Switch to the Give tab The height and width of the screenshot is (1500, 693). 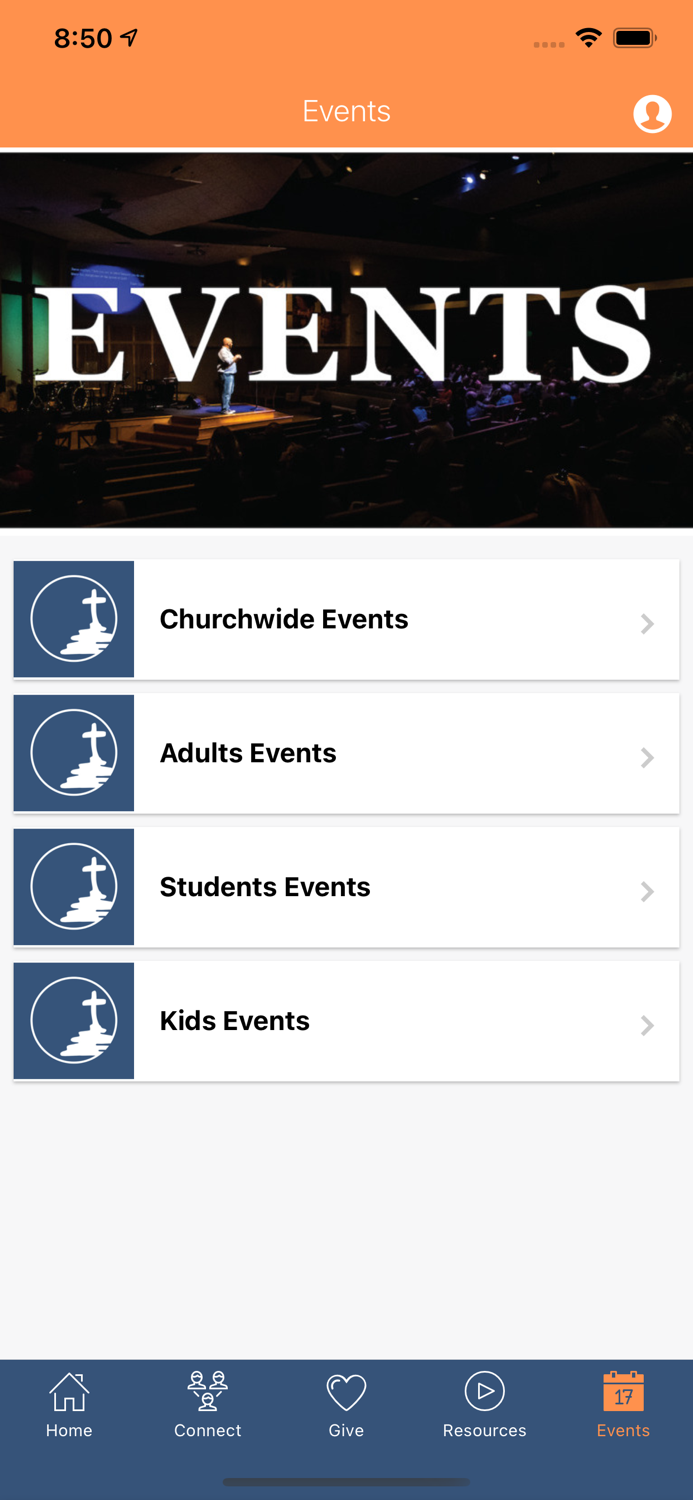(346, 1405)
